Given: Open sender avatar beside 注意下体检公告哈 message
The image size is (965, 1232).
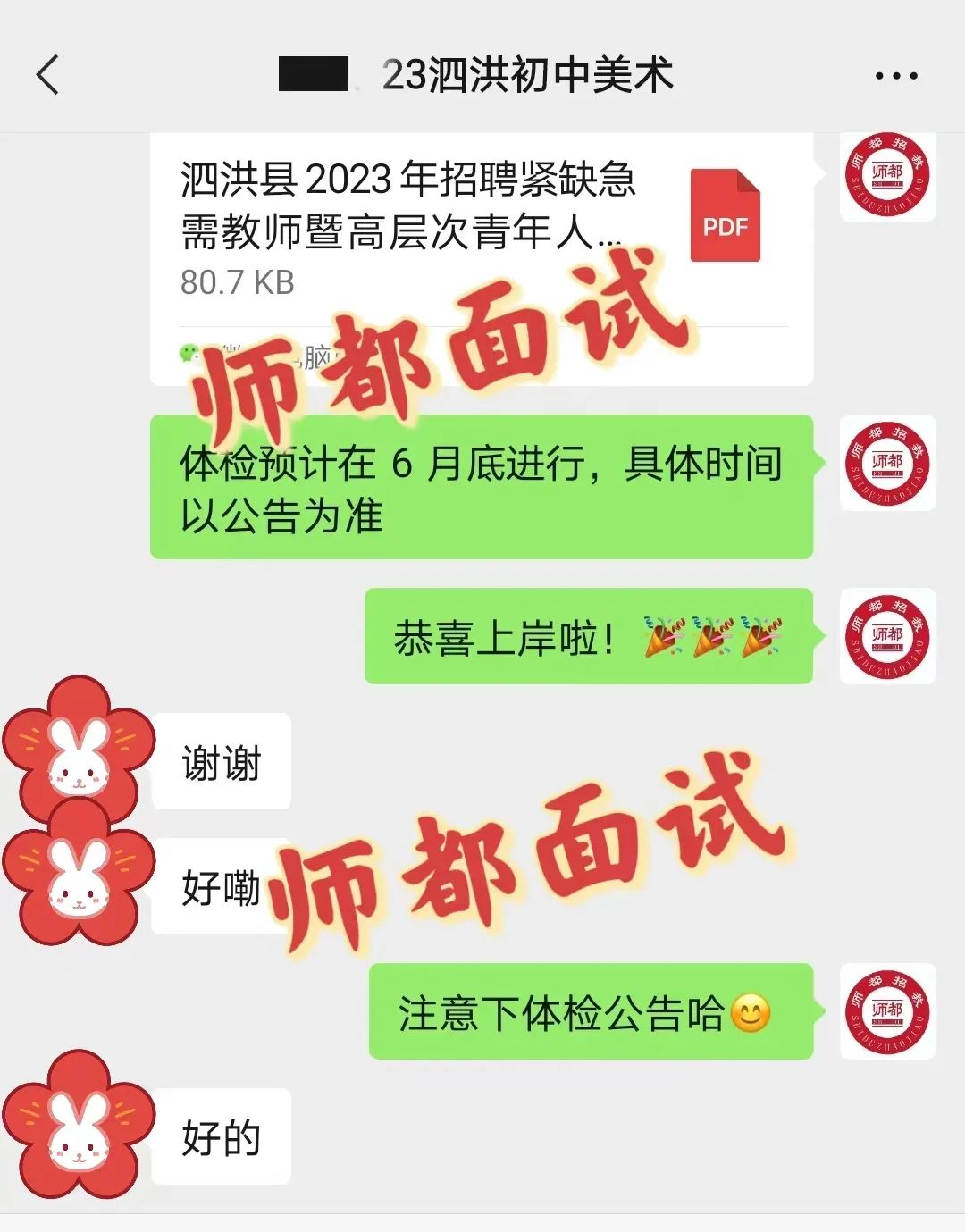Looking at the screenshot, I should [887, 1011].
